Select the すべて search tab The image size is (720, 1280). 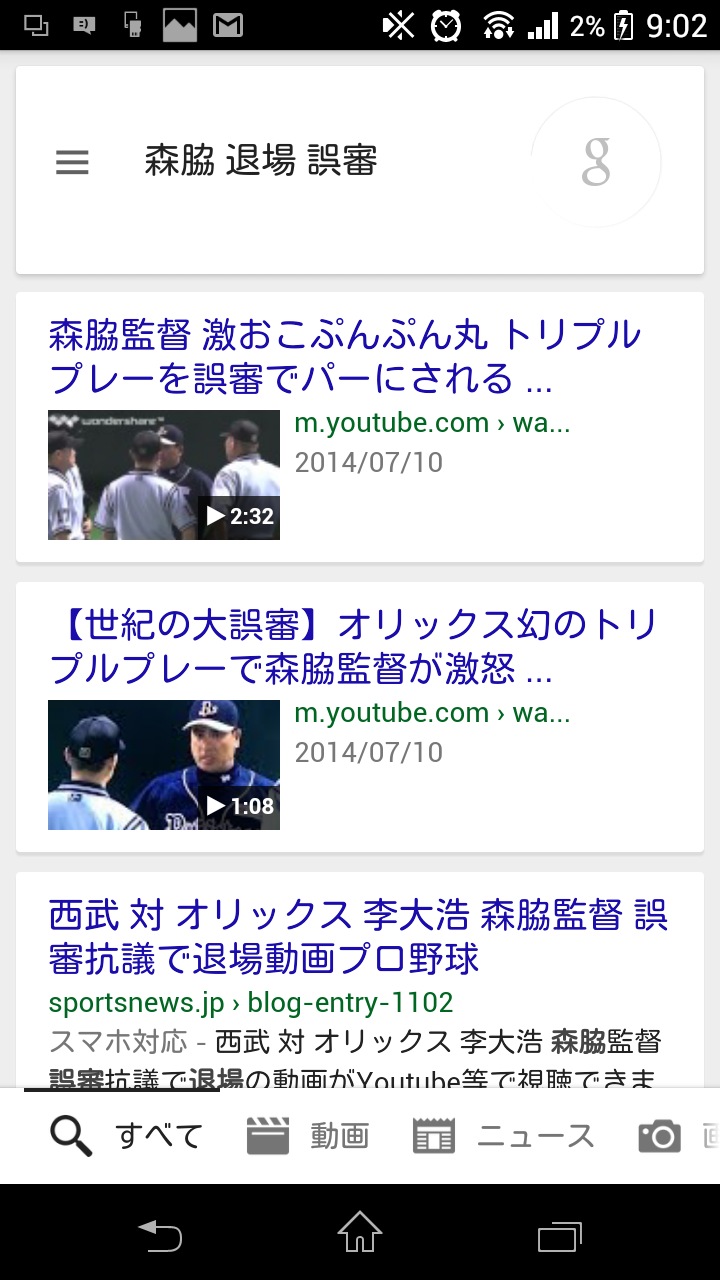click(x=126, y=1136)
